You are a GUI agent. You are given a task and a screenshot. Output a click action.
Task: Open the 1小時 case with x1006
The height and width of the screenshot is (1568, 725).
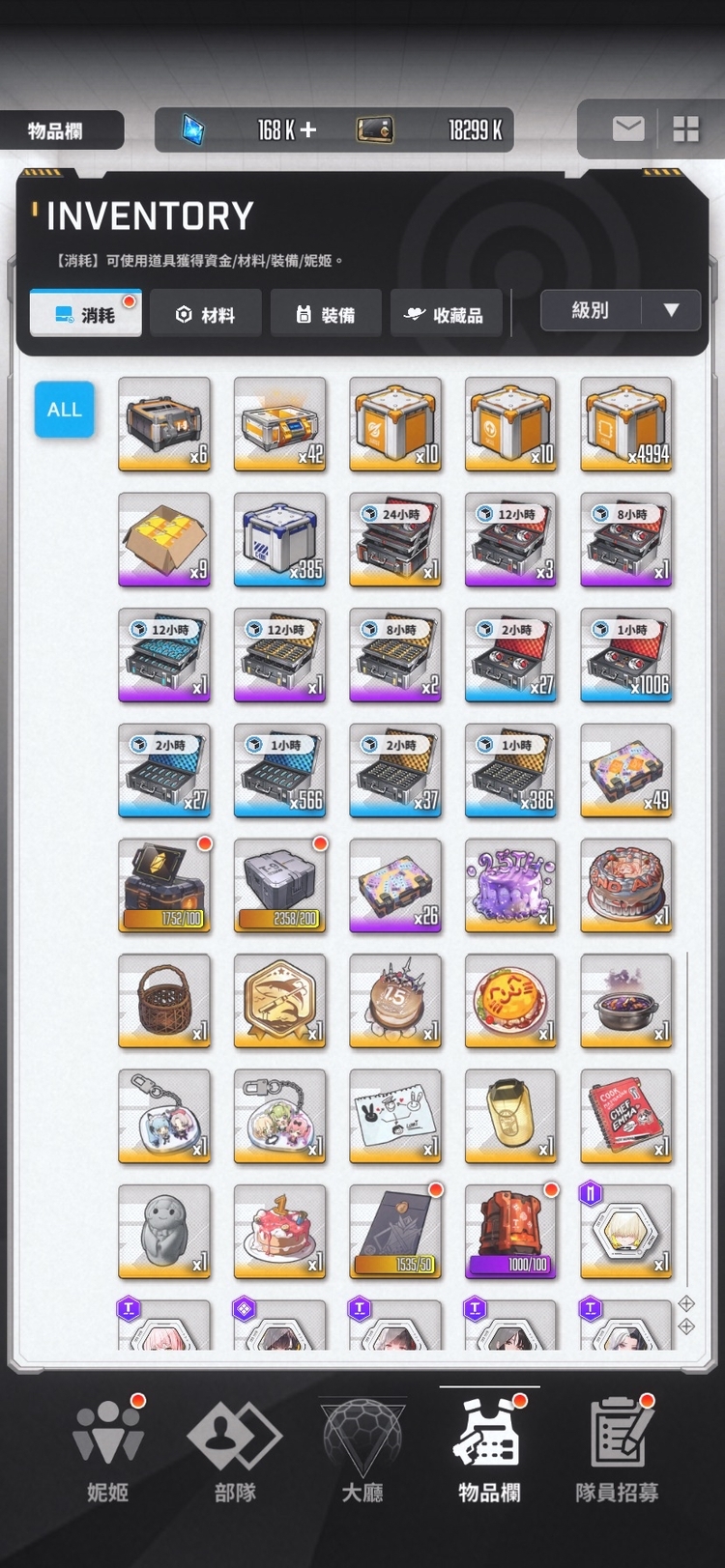pyautogui.click(x=625, y=655)
